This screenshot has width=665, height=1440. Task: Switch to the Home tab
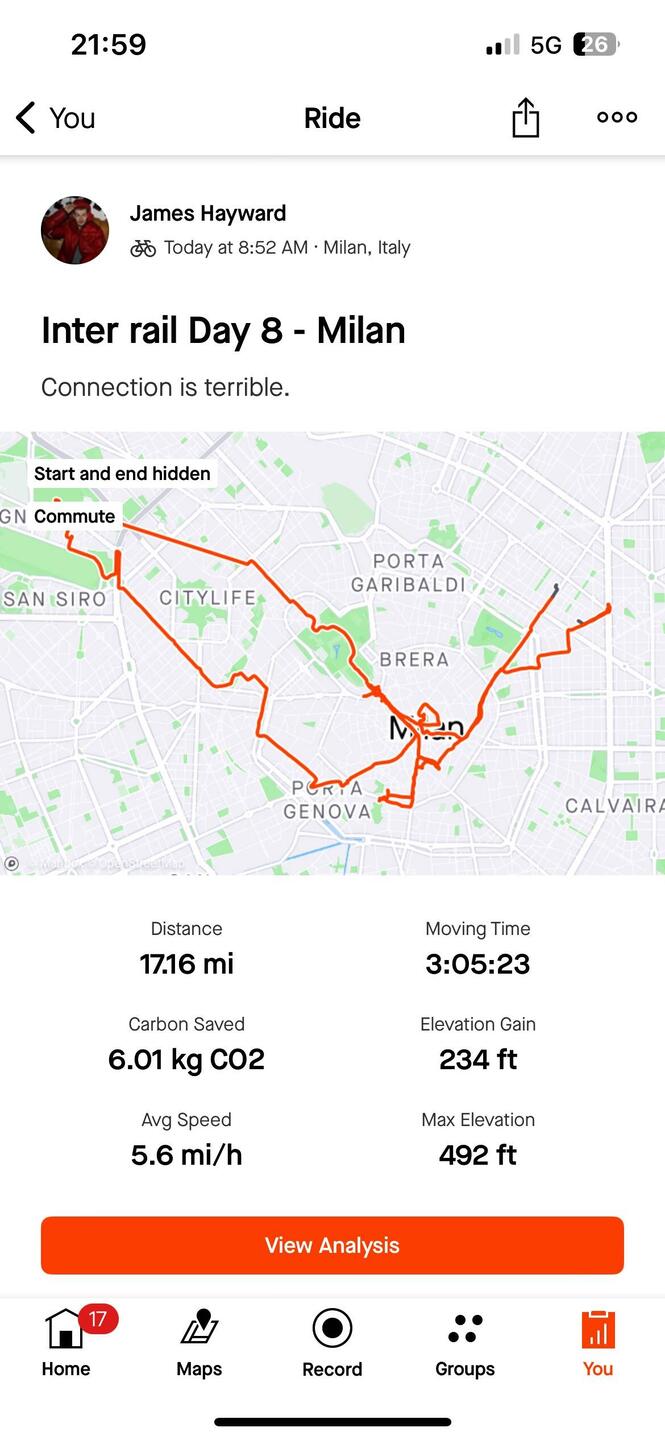tap(66, 1343)
